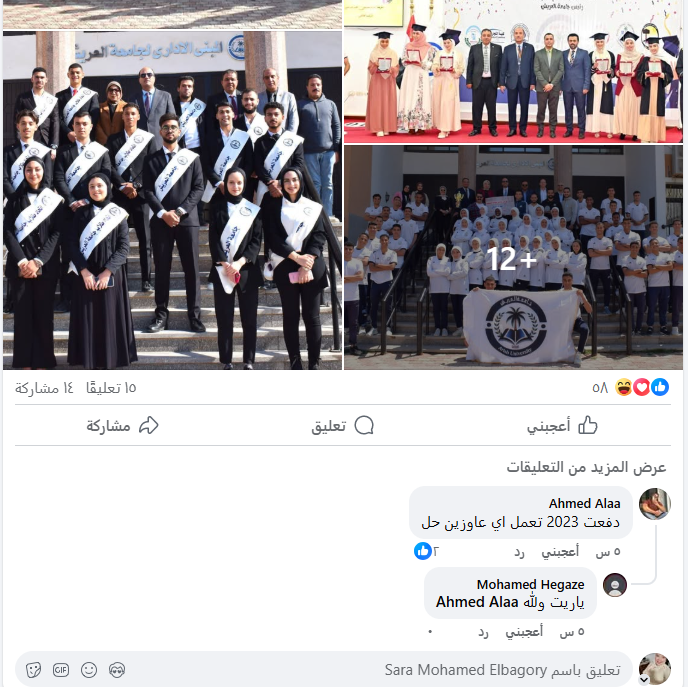The height and width of the screenshot is (687, 688).
Task: Expand عرض المزيد من التعليقات
Action: (586, 467)
